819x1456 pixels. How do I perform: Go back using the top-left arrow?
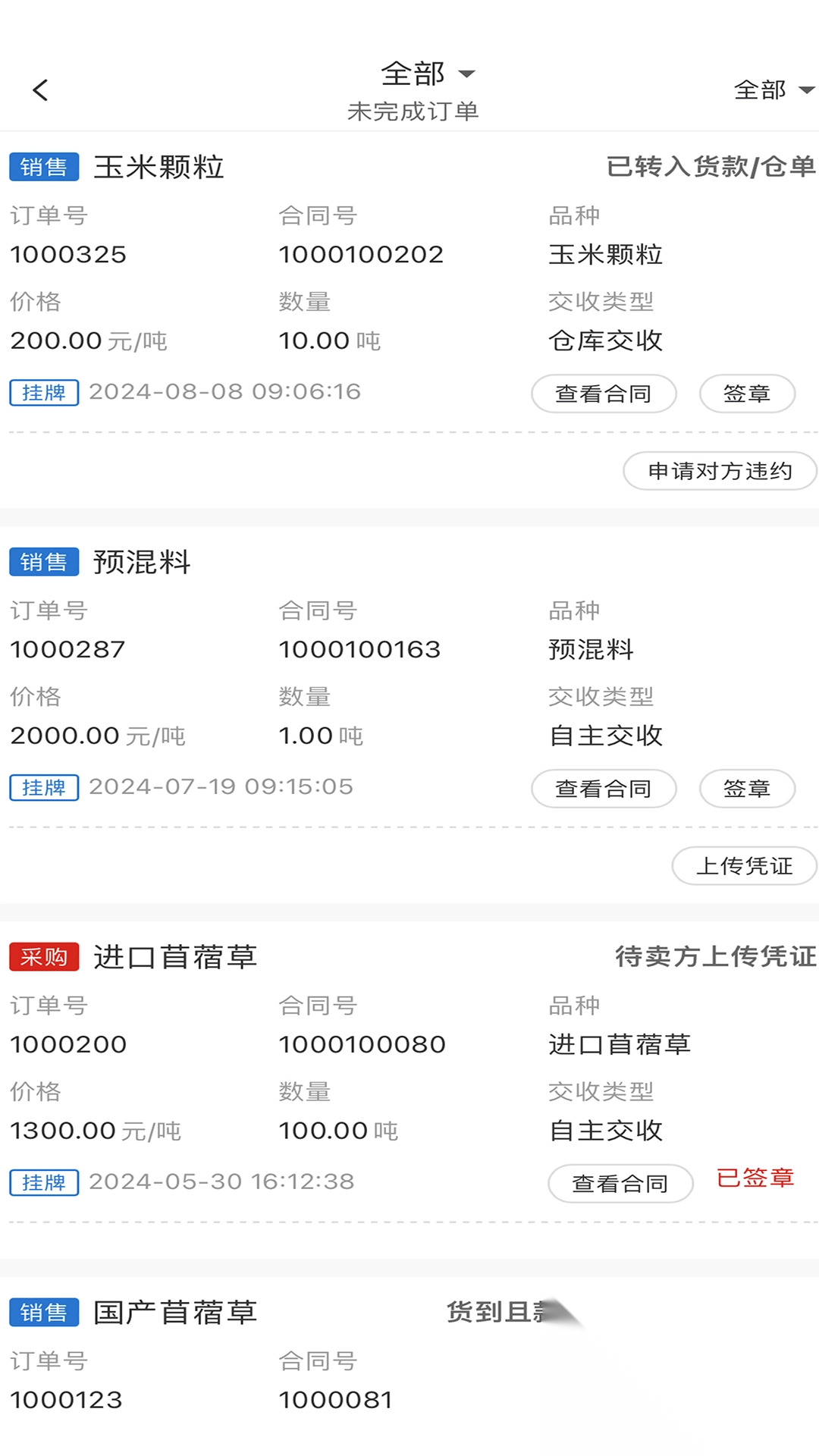tap(41, 90)
